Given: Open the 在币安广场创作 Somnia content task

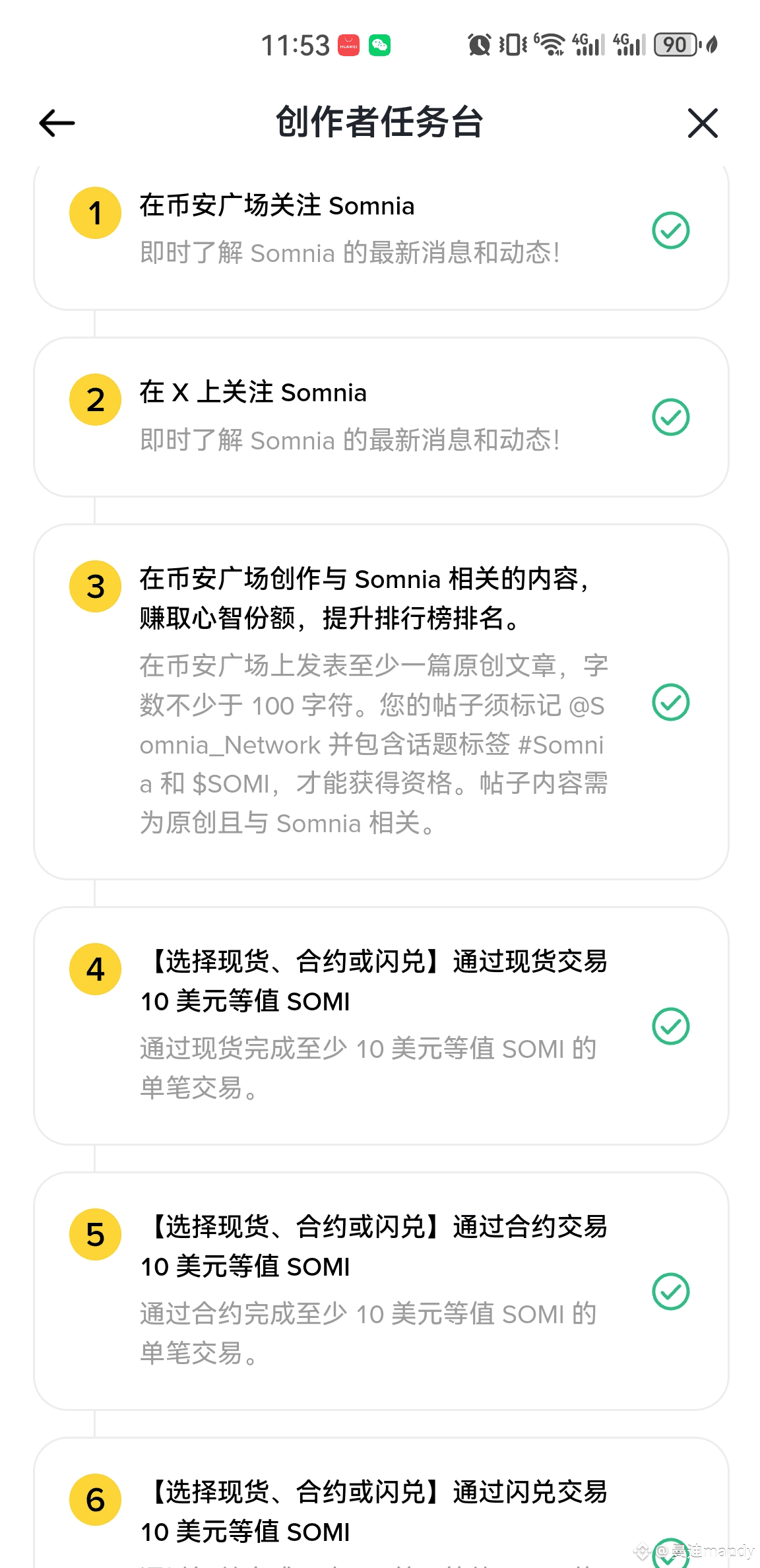Looking at the screenshot, I should pos(381,702).
